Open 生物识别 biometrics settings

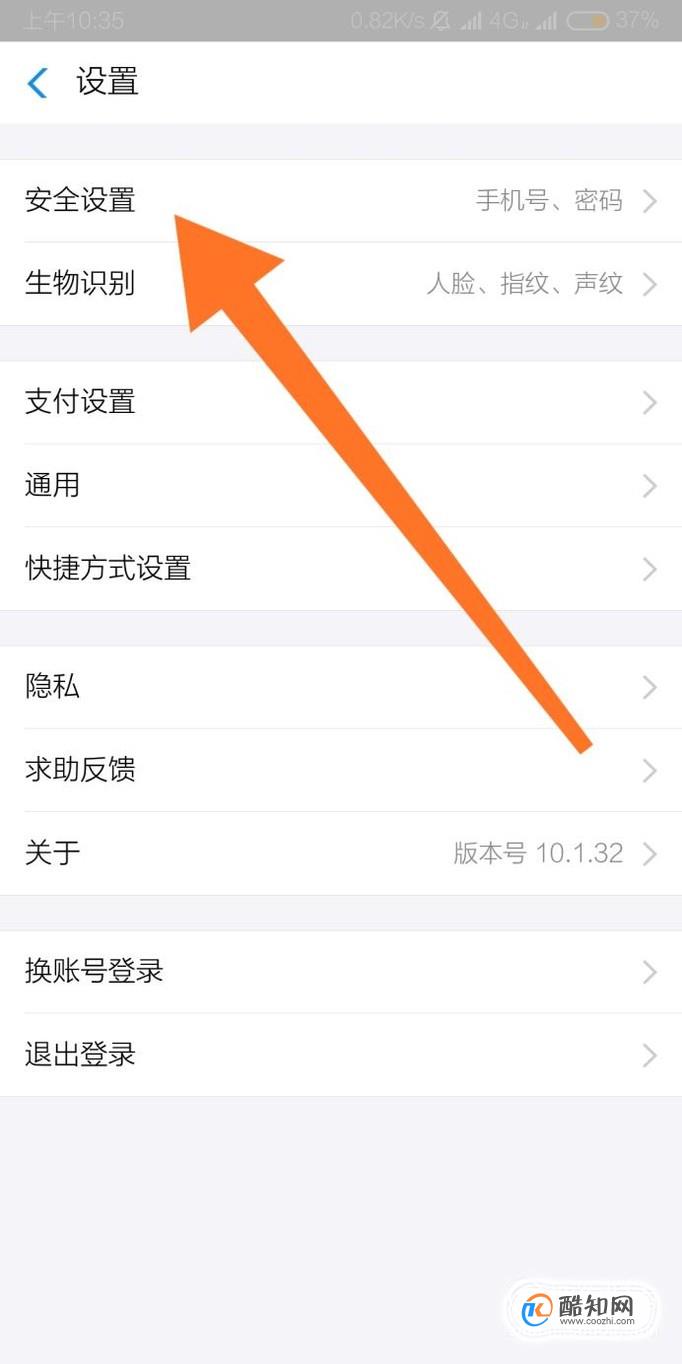pos(80,284)
